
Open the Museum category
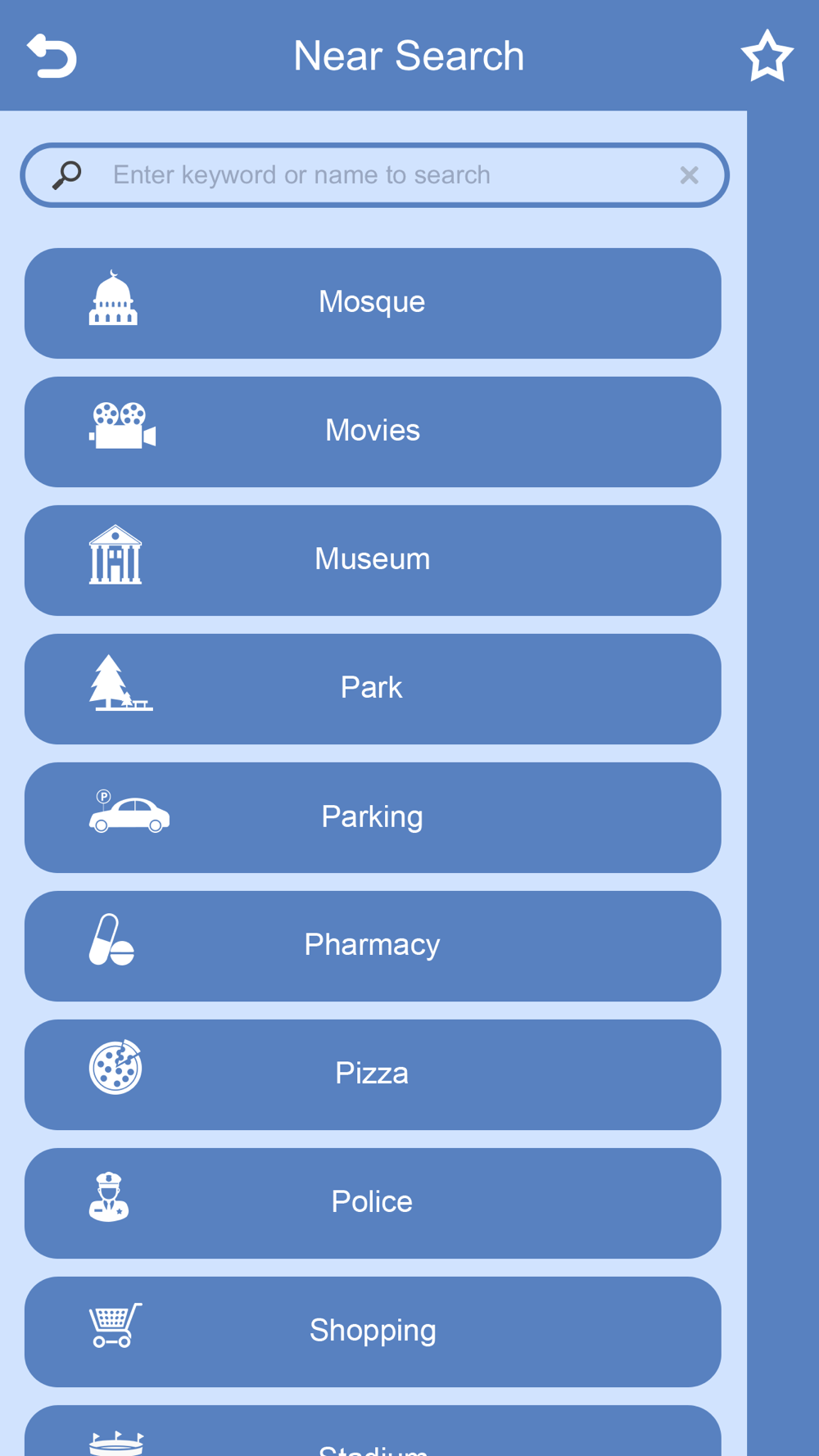(x=373, y=560)
